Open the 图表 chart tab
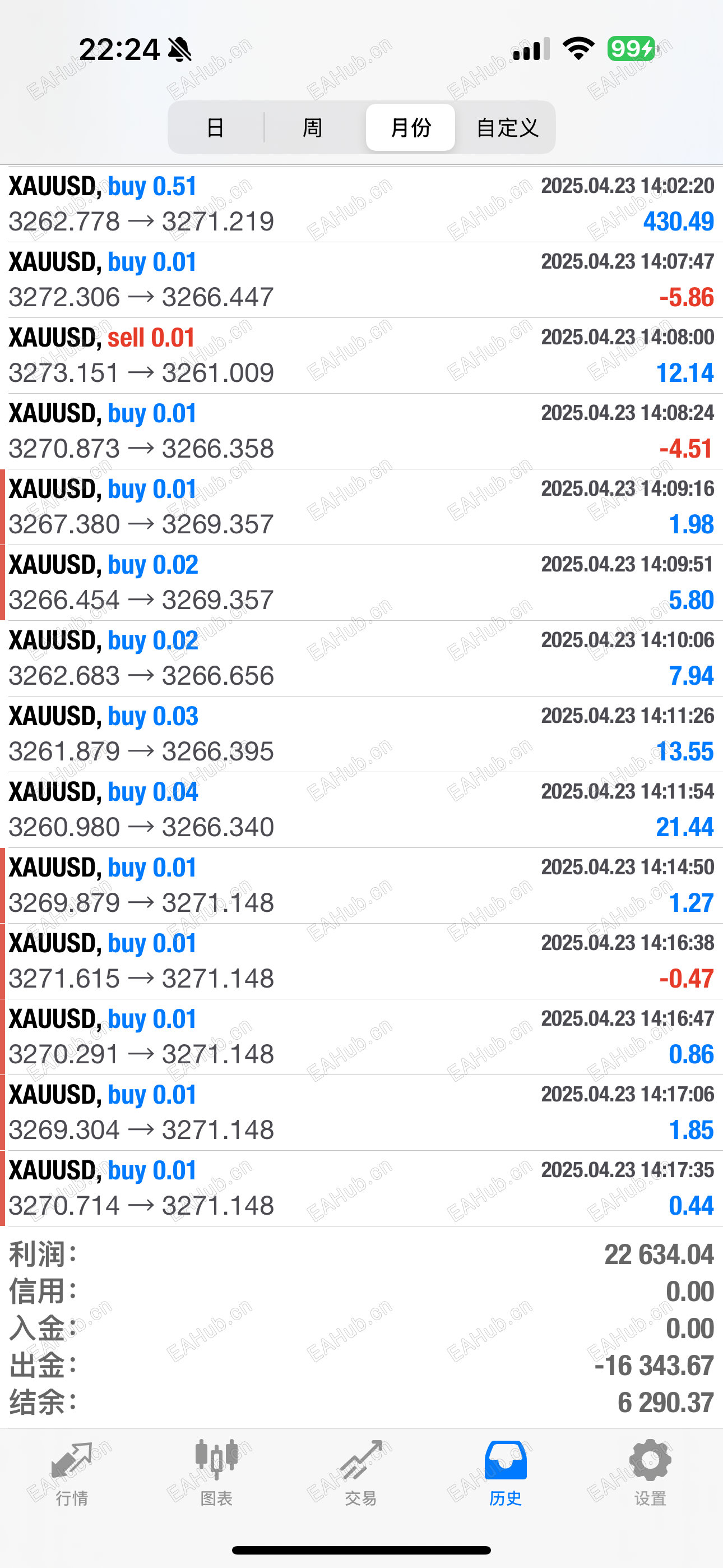This screenshot has height=1568, width=723. point(217,1474)
